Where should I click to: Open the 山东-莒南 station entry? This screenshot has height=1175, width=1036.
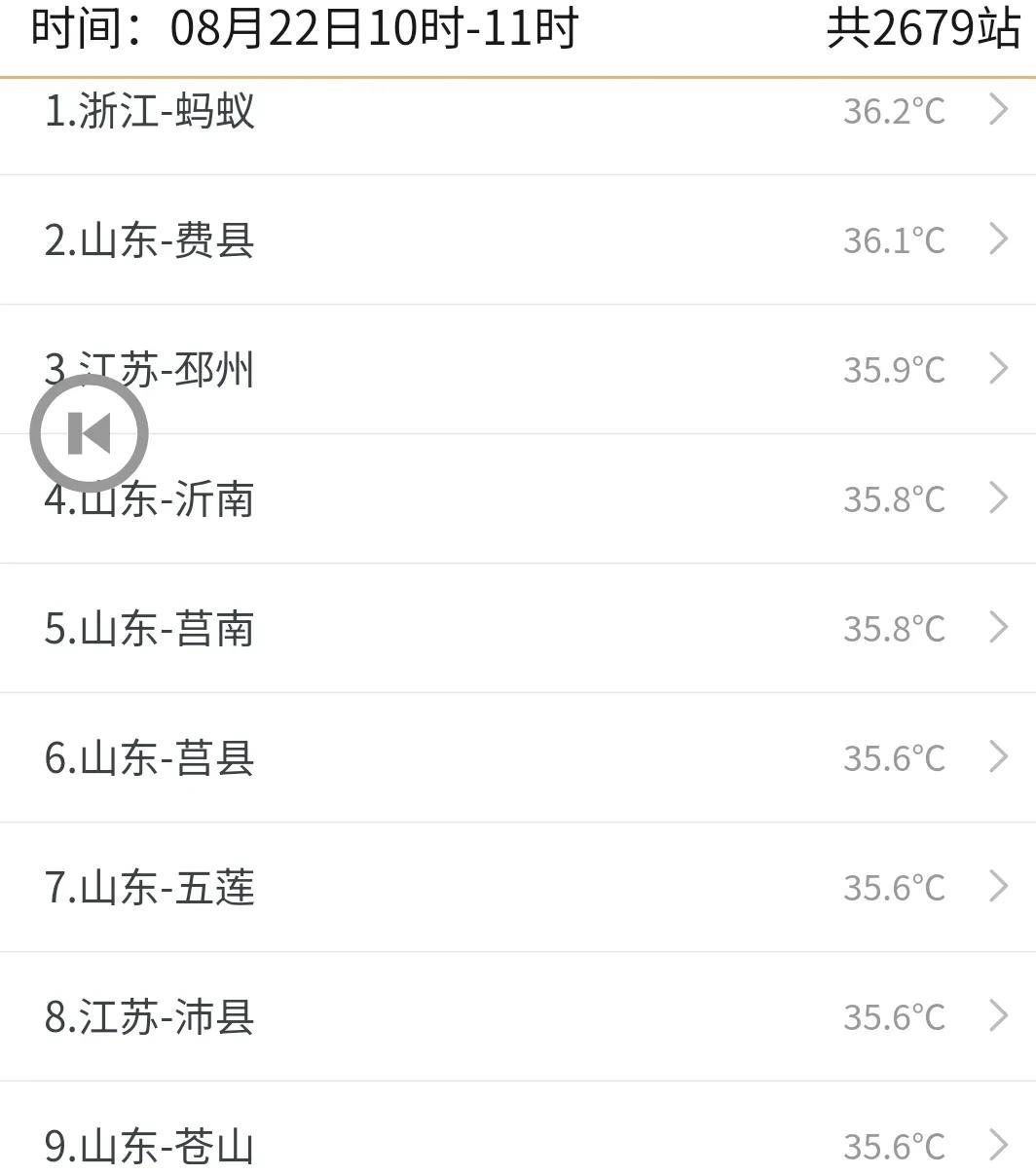point(518,628)
